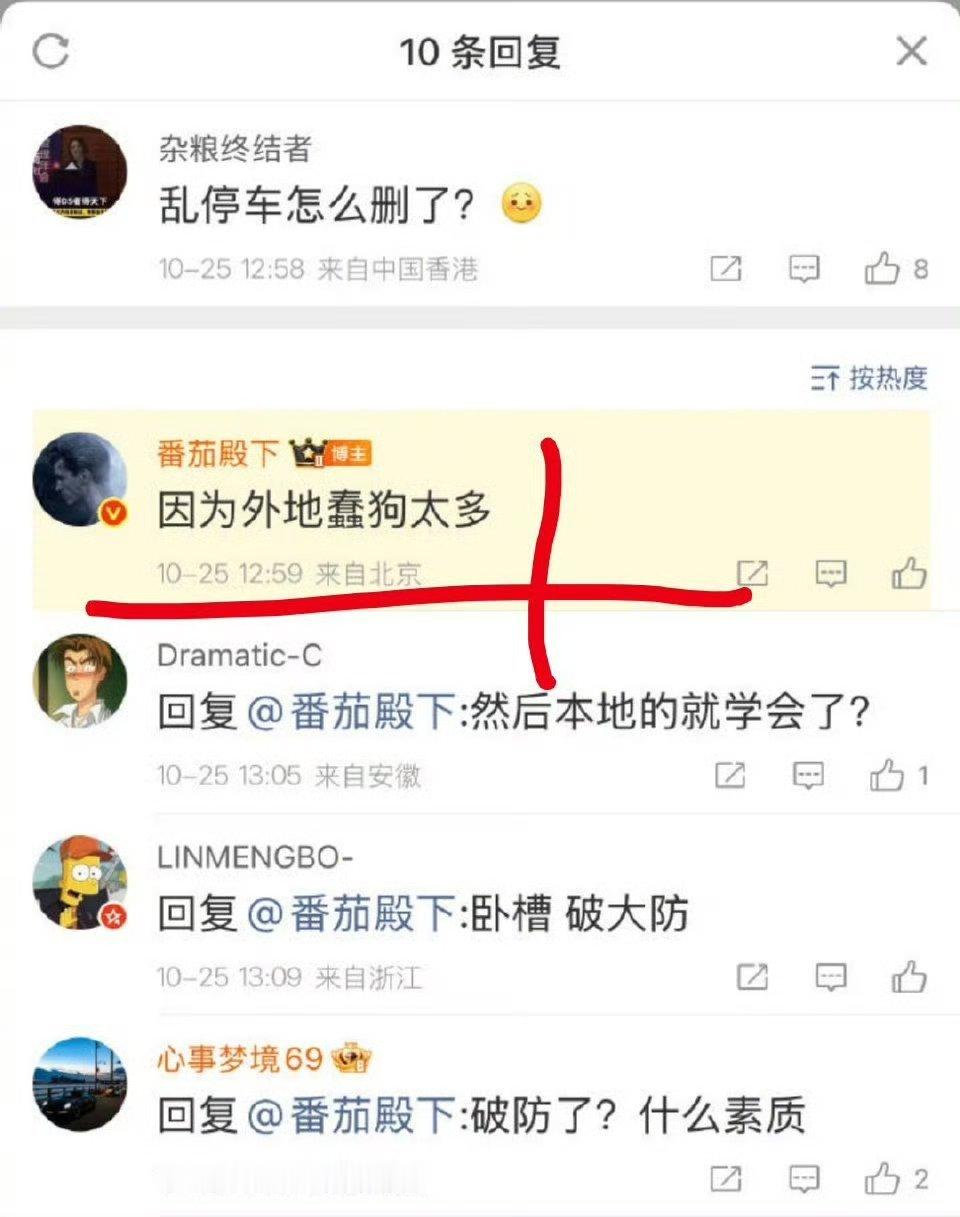Screen dimensions: 960x1217
Task: Open 番茄殿下's profile avatar
Action: (x=80, y=480)
